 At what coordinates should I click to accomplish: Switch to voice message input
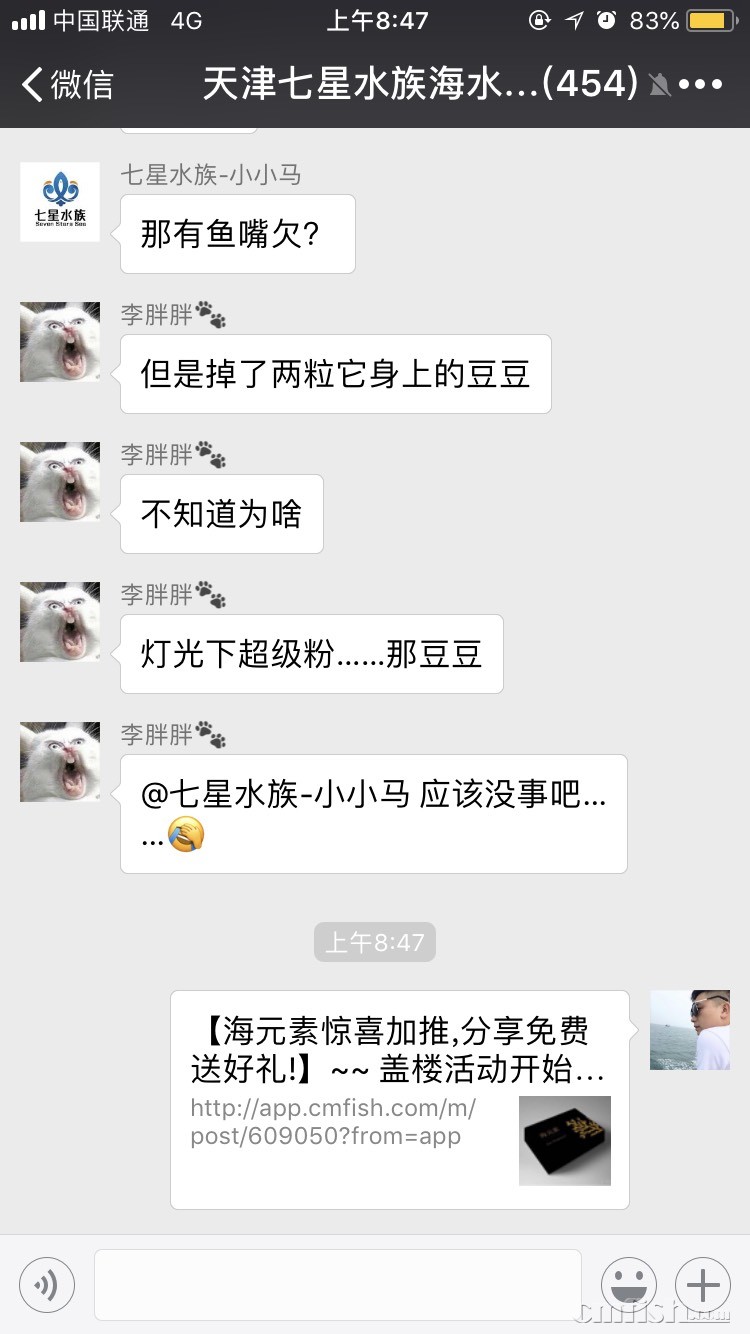pos(47,1283)
